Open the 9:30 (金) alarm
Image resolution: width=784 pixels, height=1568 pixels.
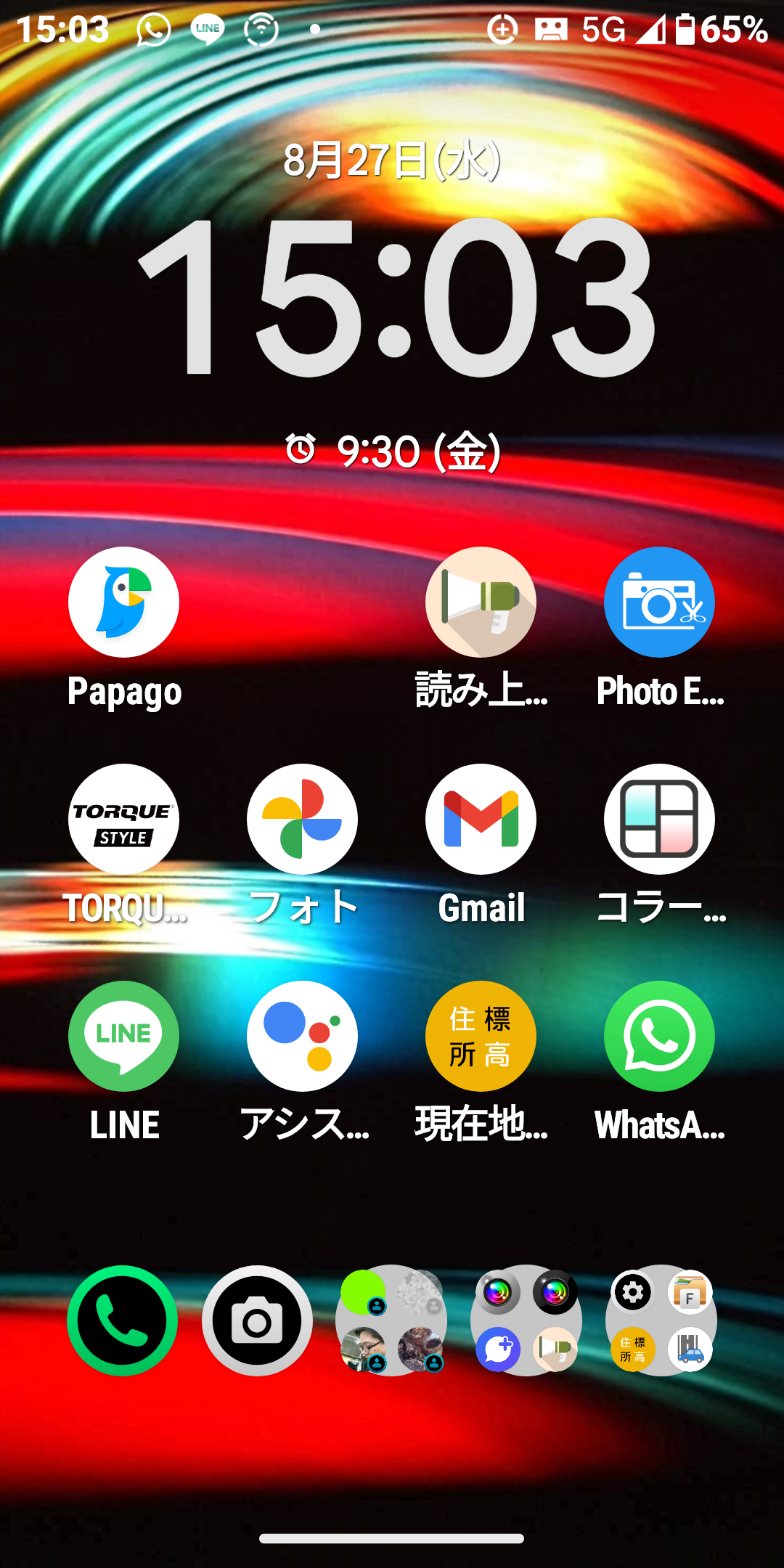[x=393, y=451]
